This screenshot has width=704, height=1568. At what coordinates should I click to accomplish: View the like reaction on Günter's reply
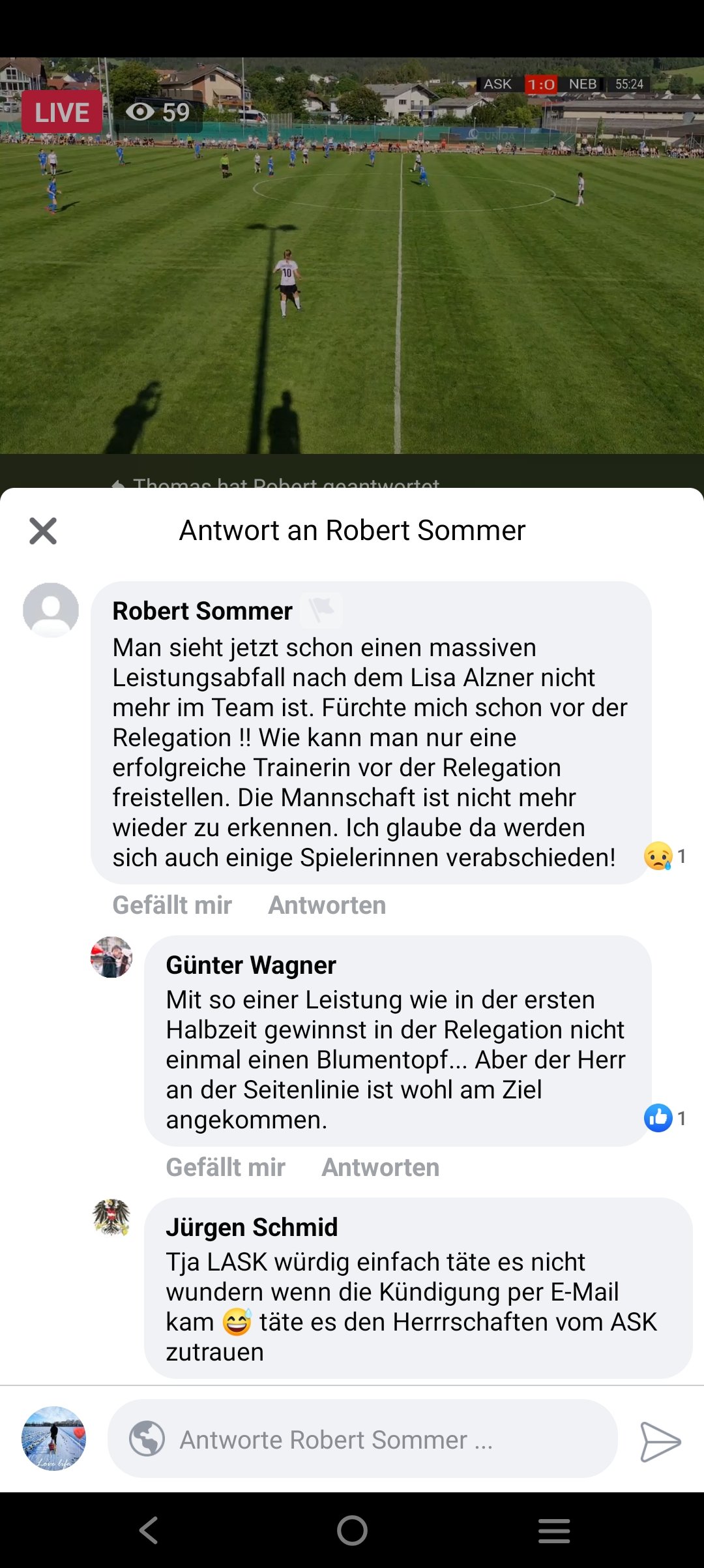pos(665,1118)
